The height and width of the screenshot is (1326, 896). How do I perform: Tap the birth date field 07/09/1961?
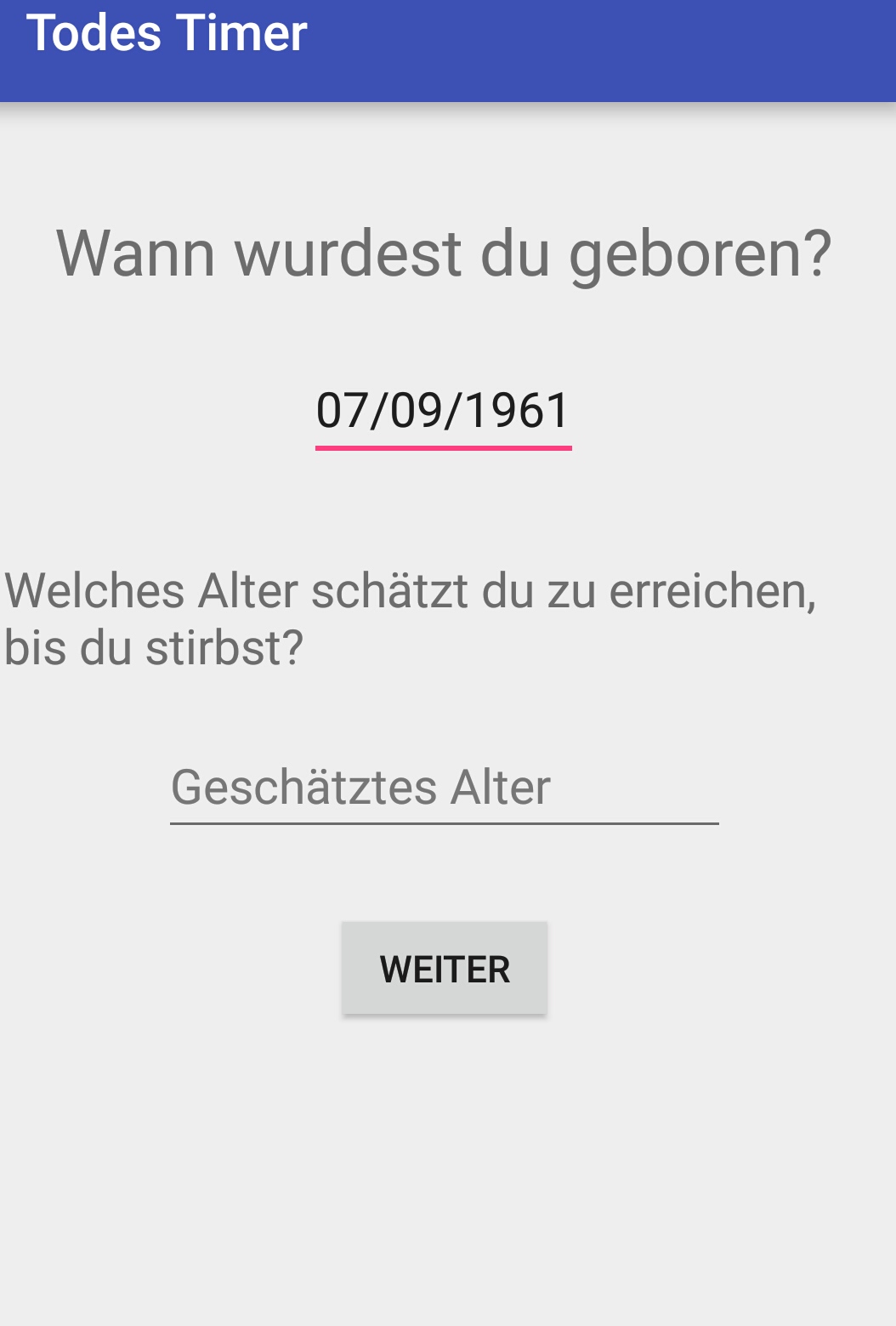tap(443, 412)
